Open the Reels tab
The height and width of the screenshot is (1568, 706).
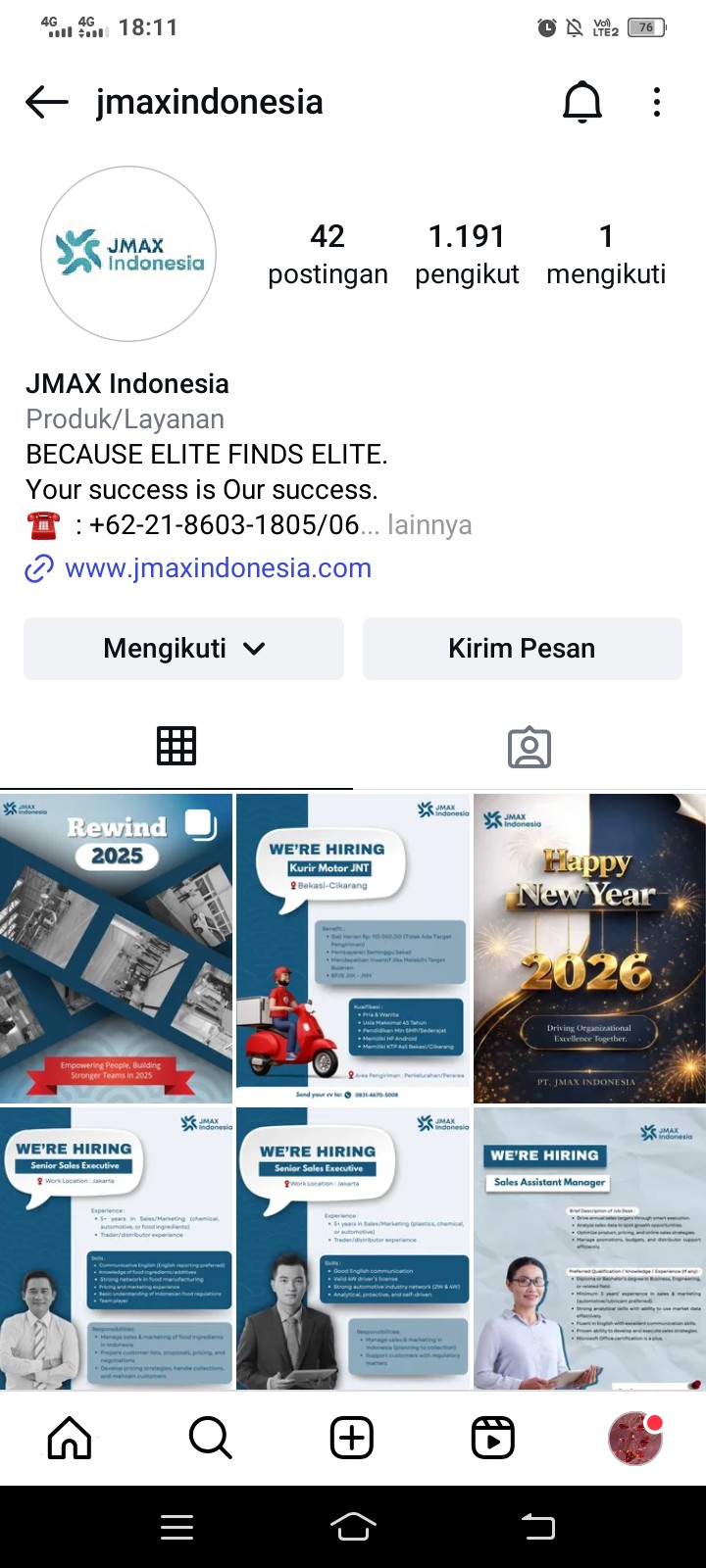click(x=492, y=1438)
